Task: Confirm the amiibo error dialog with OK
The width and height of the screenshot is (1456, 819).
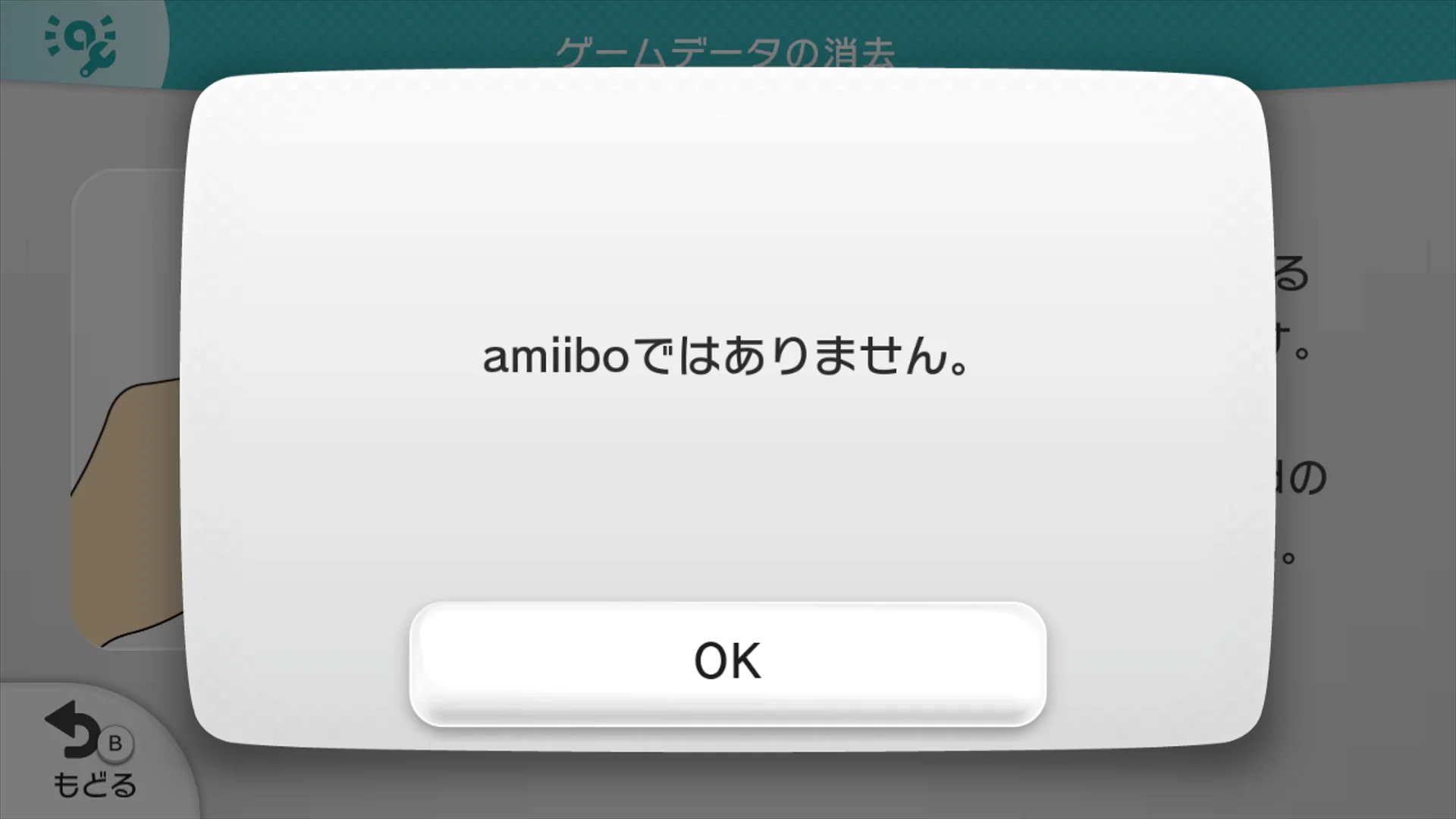Action: 727,662
